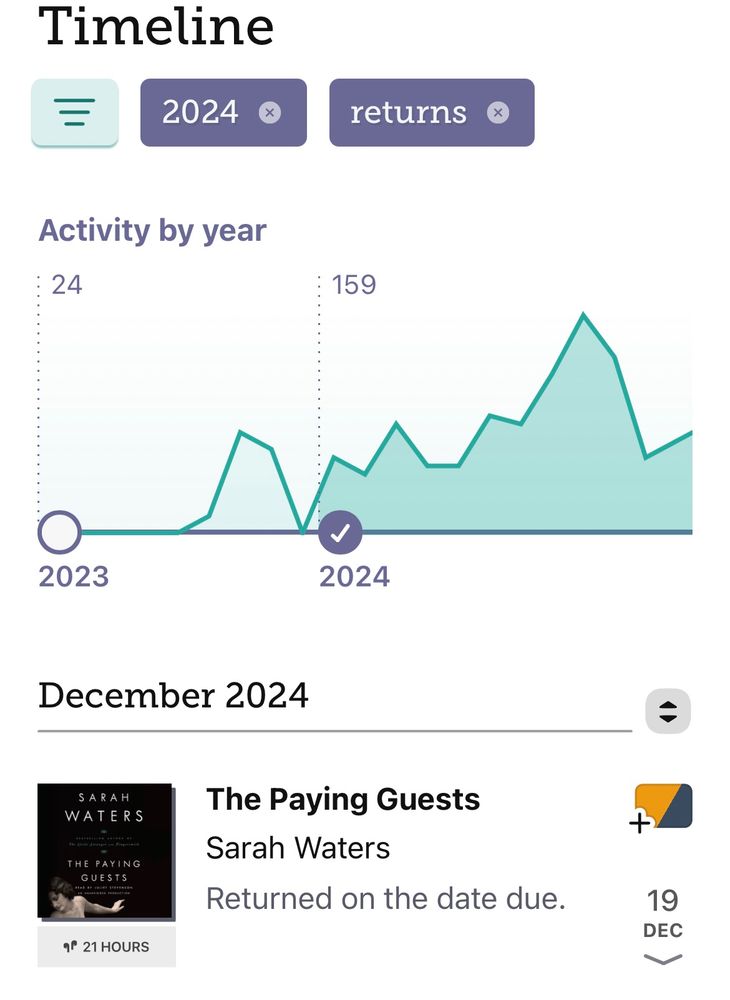The image size is (730, 1000).
Task: Click the x icon on the 2024 filter
Action: click(269, 112)
